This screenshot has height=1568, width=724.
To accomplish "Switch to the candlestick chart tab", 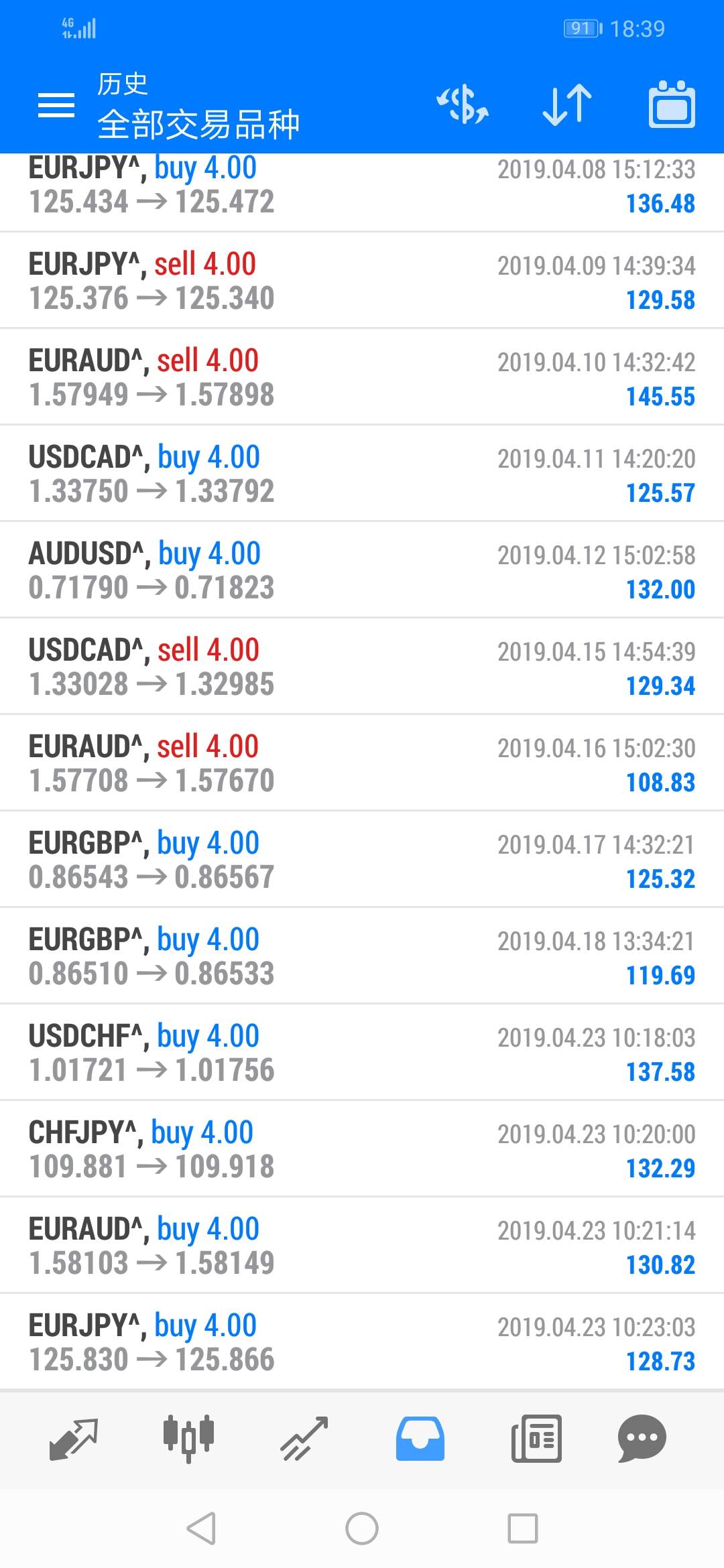I will coord(188,1439).
